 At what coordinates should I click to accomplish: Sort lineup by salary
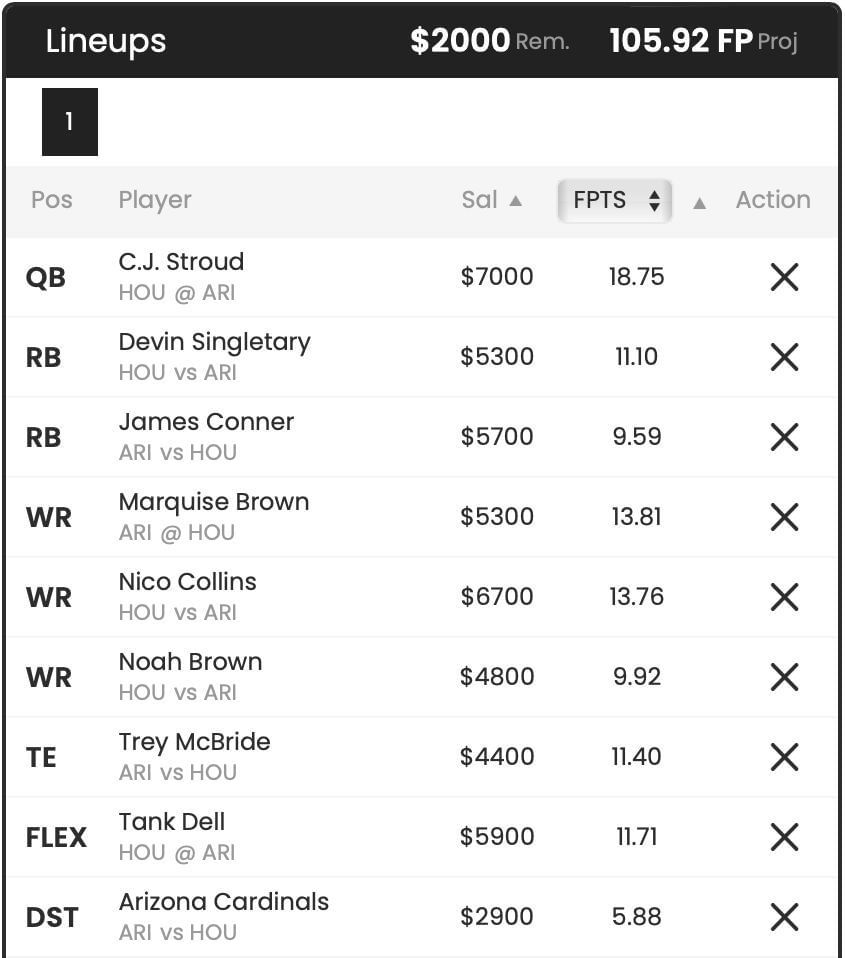[x=492, y=200]
